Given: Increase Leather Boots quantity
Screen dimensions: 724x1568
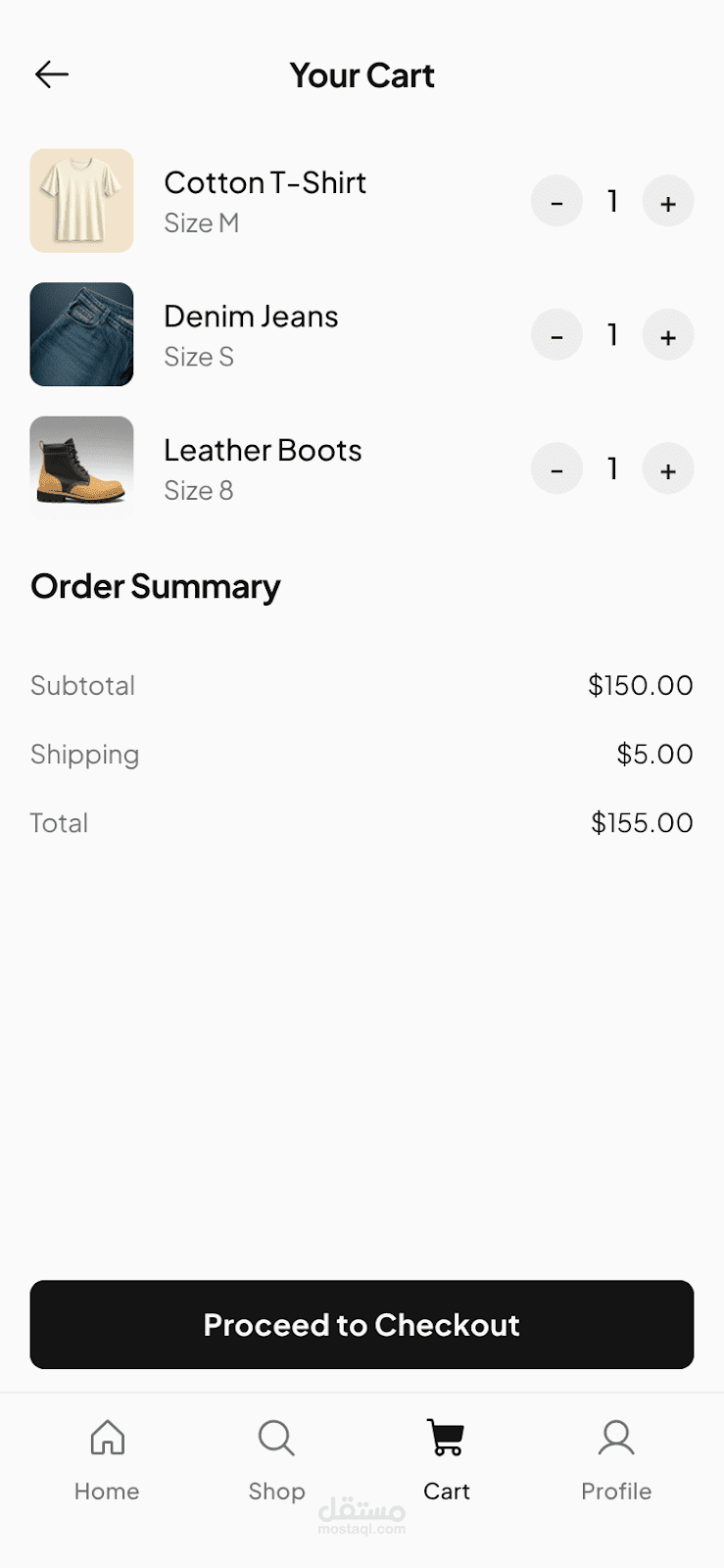Looking at the screenshot, I should click(x=668, y=469).
